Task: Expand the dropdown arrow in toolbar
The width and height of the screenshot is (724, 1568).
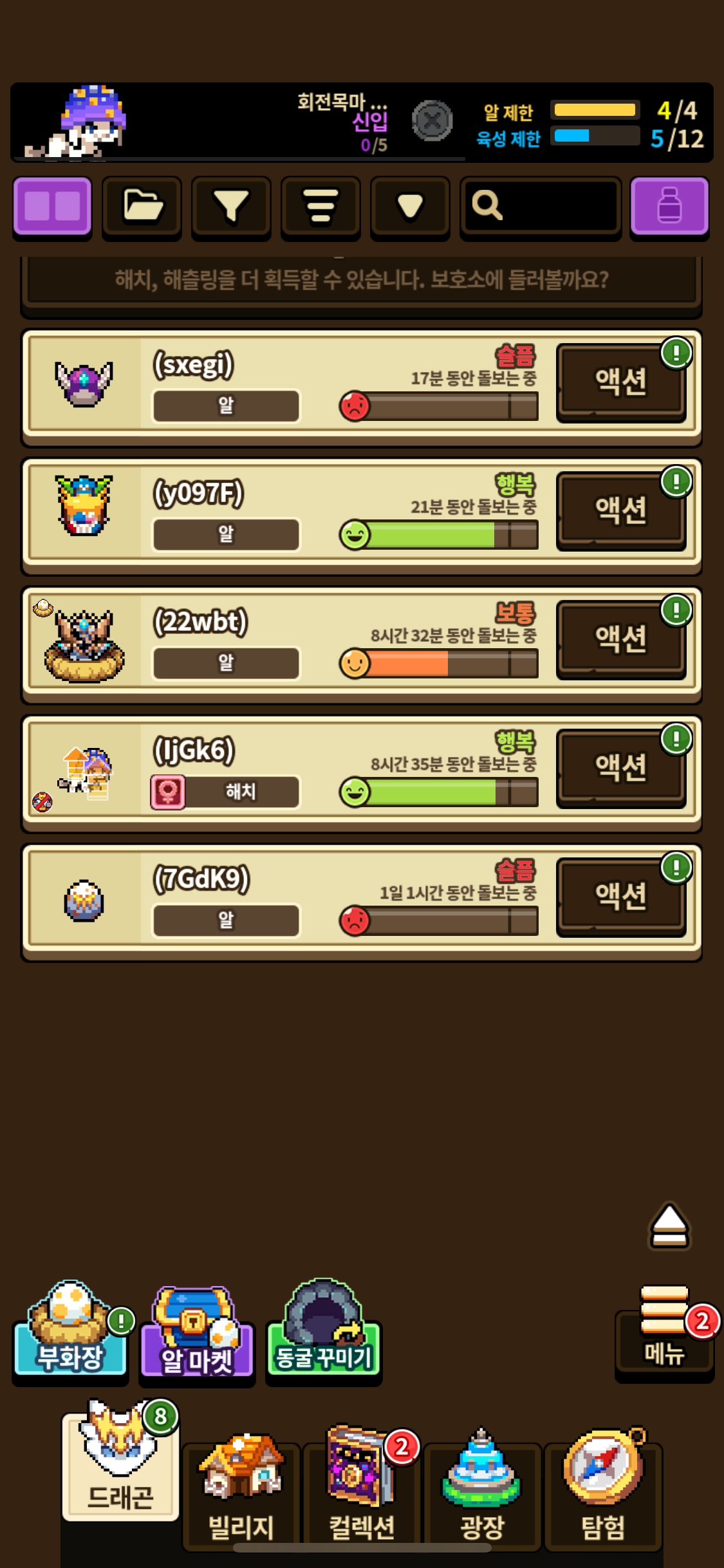Action: pos(410,207)
